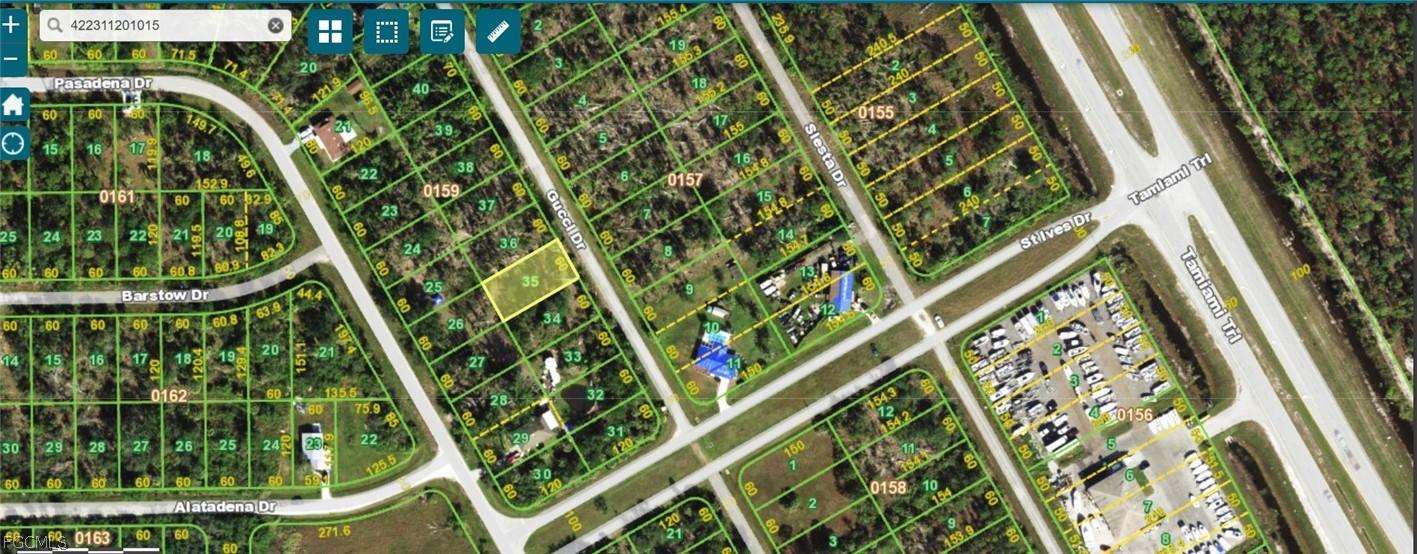Zoom in on the map
The width and height of the screenshot is (1417, 554).
pos(12,25)
